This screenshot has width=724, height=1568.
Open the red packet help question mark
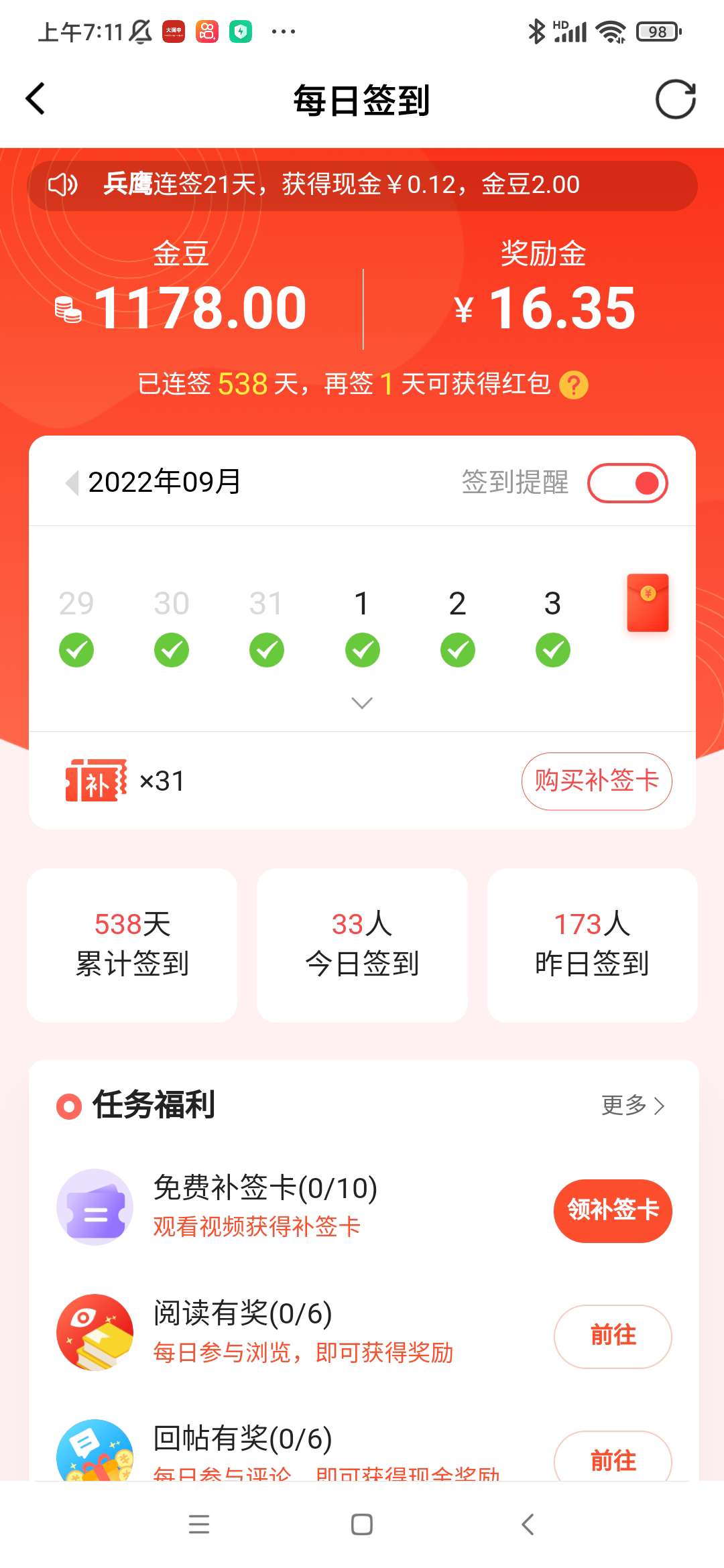[574, 385]
